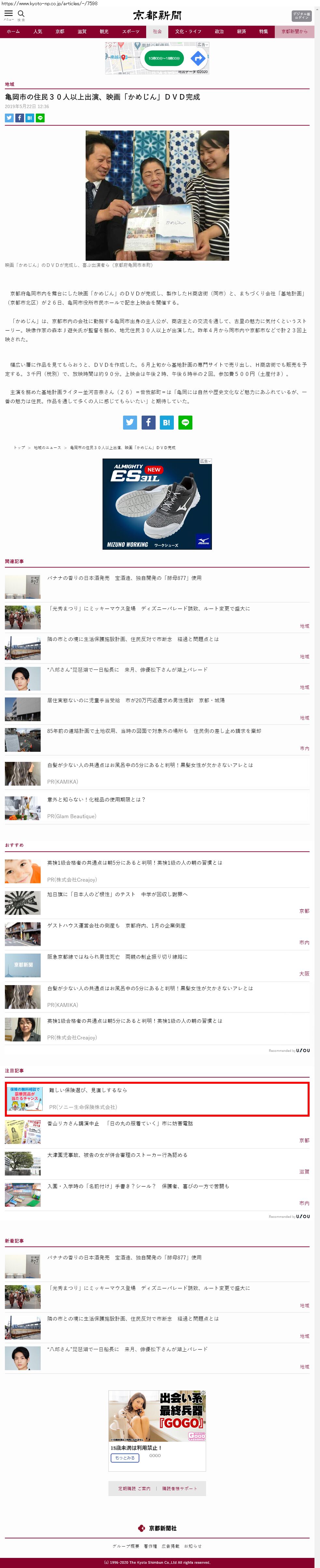This screenshot has width=320, height=1568.
Task: Switch to the スポーツ tab
Action: tap(130, 31)
